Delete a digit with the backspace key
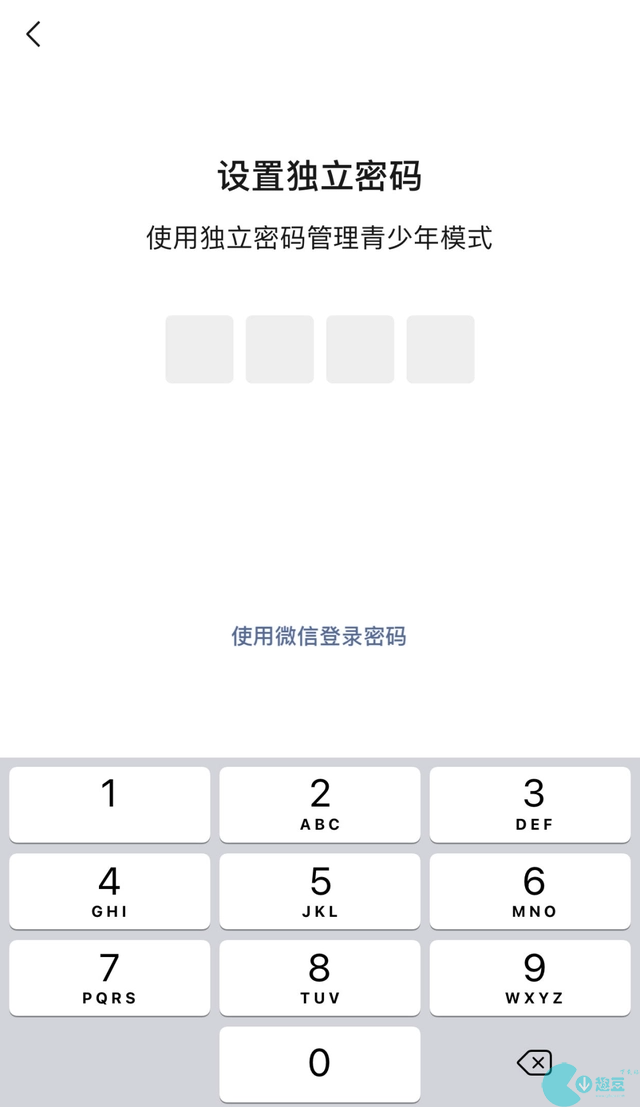This screenshot has width=640, height=1107. 534,1062
